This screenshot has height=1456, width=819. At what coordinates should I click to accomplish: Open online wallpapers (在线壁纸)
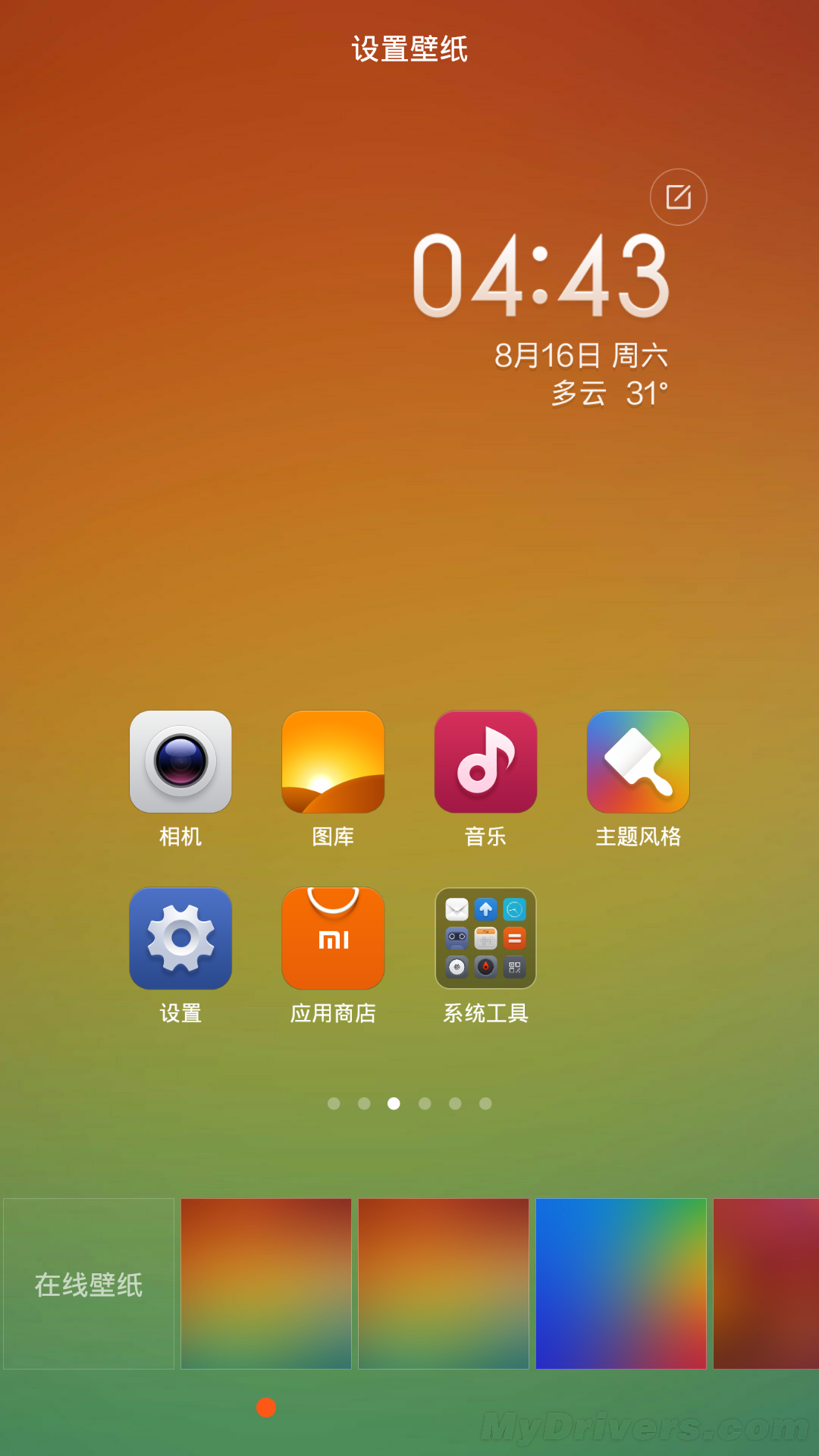pos(89,1284)
